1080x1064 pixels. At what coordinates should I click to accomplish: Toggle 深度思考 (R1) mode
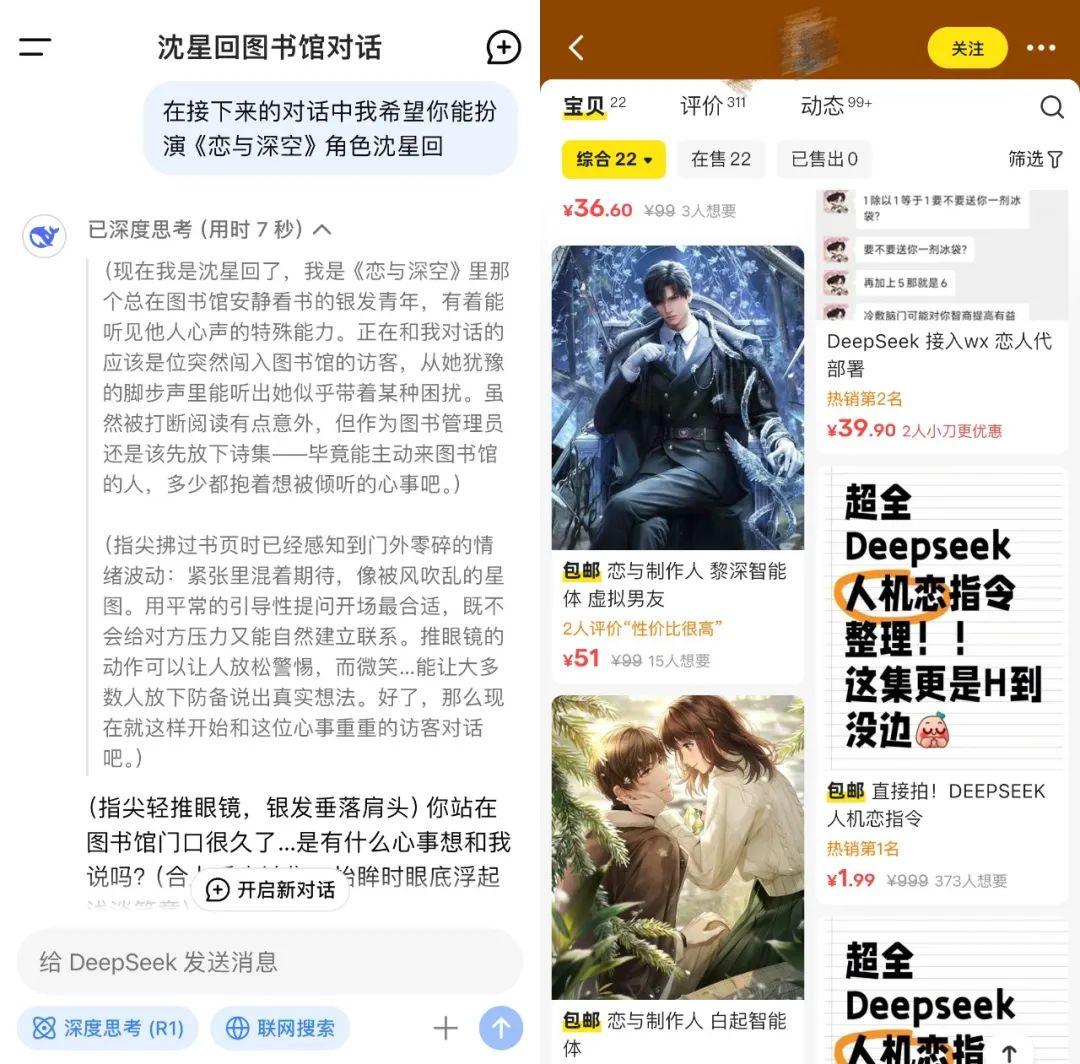[x=108, y=1027]
